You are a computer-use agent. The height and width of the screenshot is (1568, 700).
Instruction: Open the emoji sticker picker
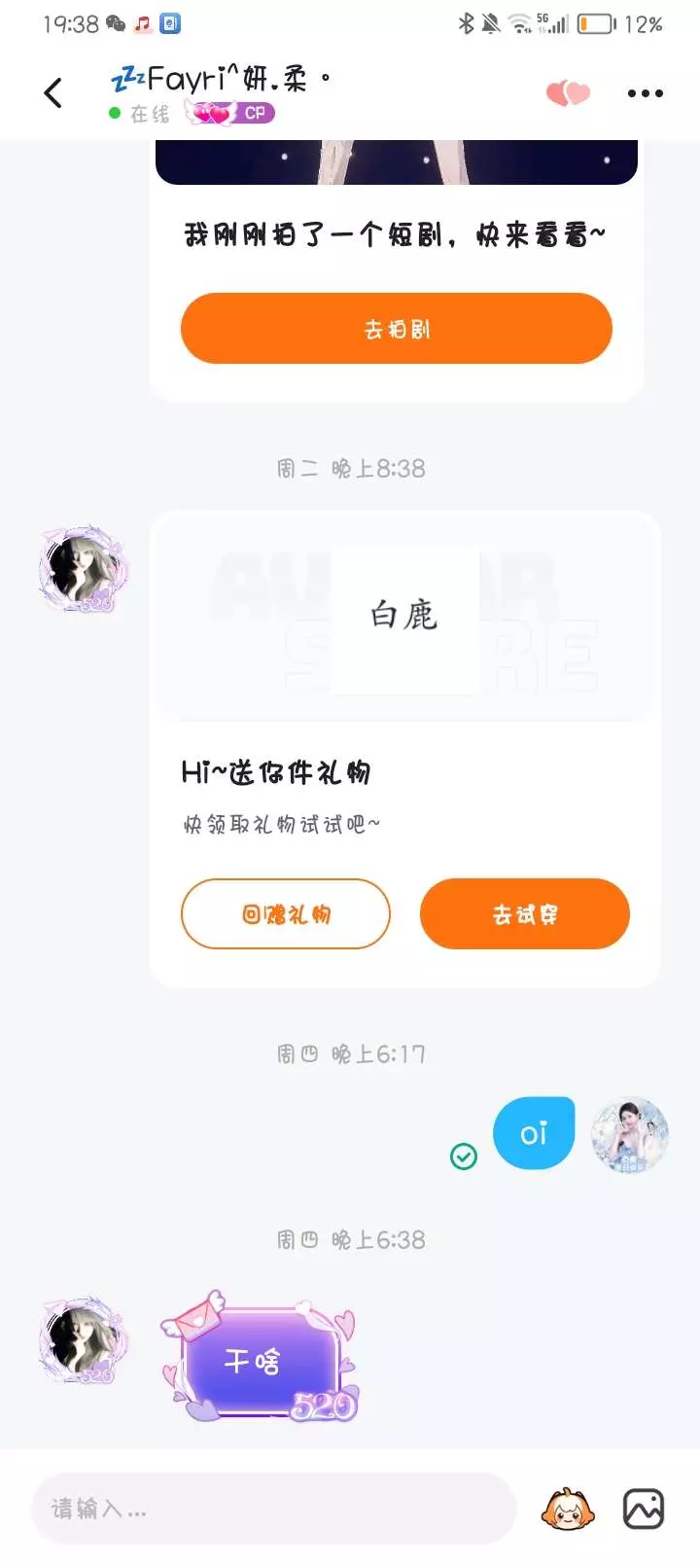pos(568,1510)
